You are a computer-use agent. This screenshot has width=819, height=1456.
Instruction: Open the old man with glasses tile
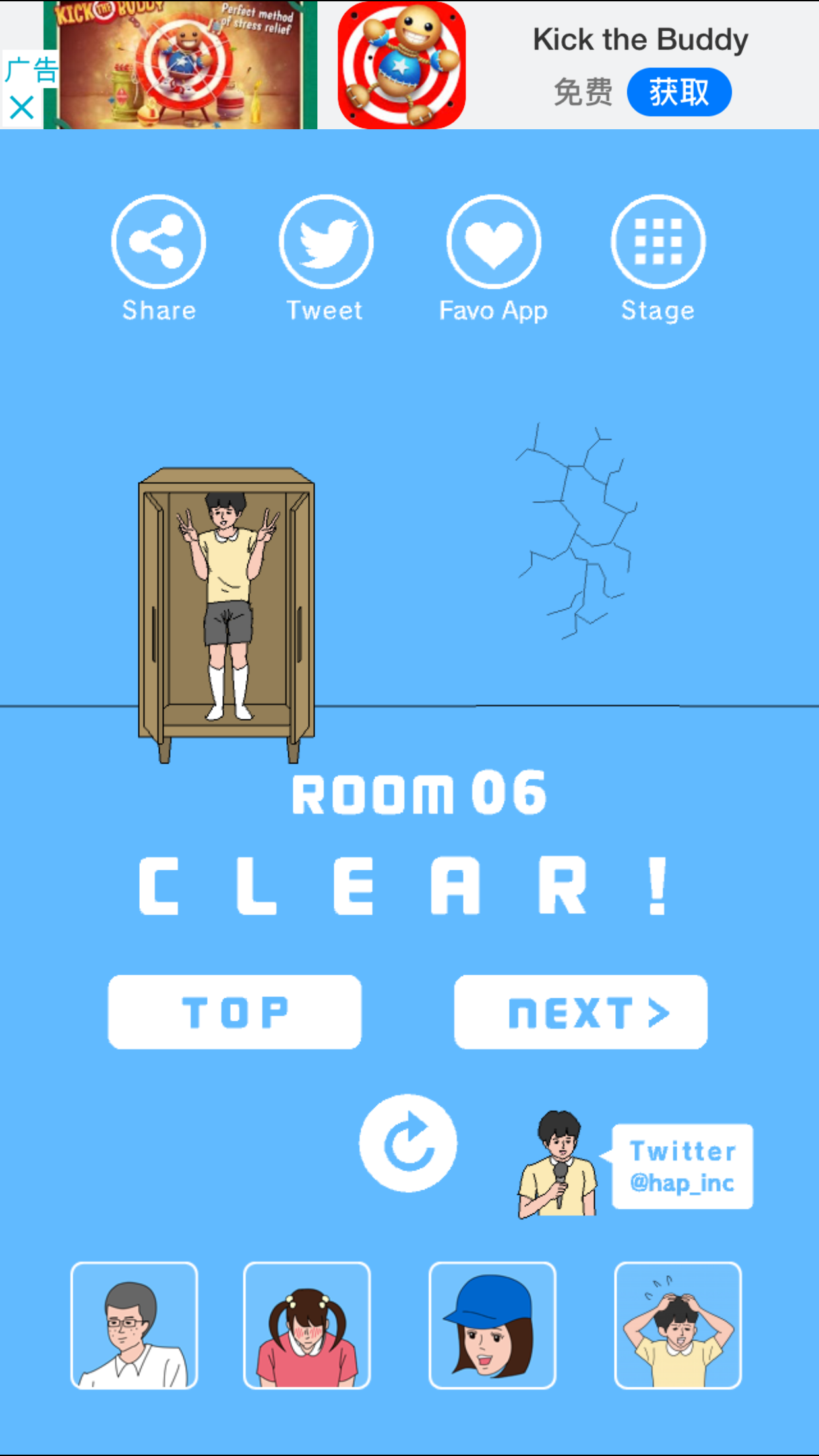click(135, 1325)
